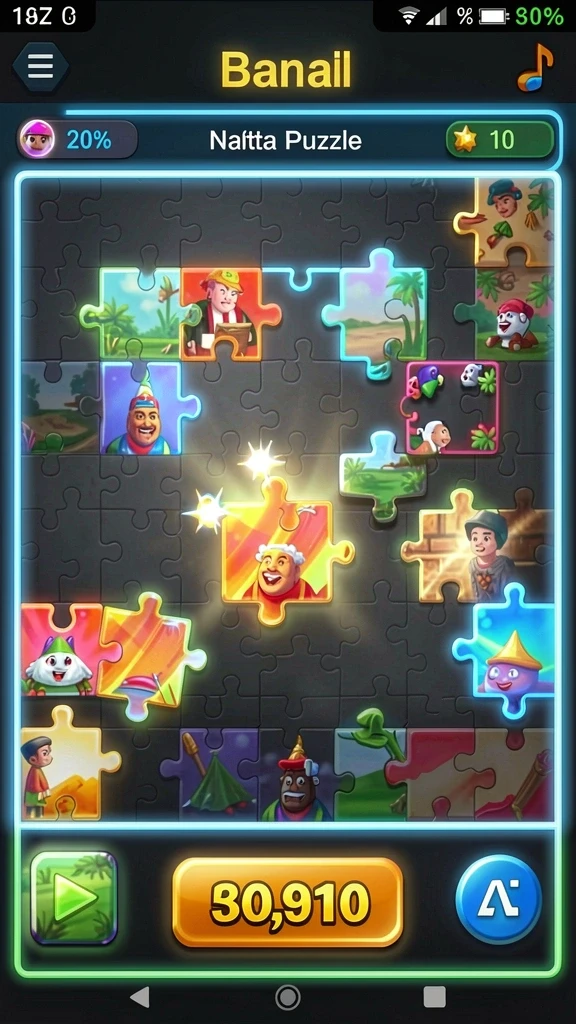
Task: Open the hamburger menu
Action: pyautogui.click(x=40, y=67)
